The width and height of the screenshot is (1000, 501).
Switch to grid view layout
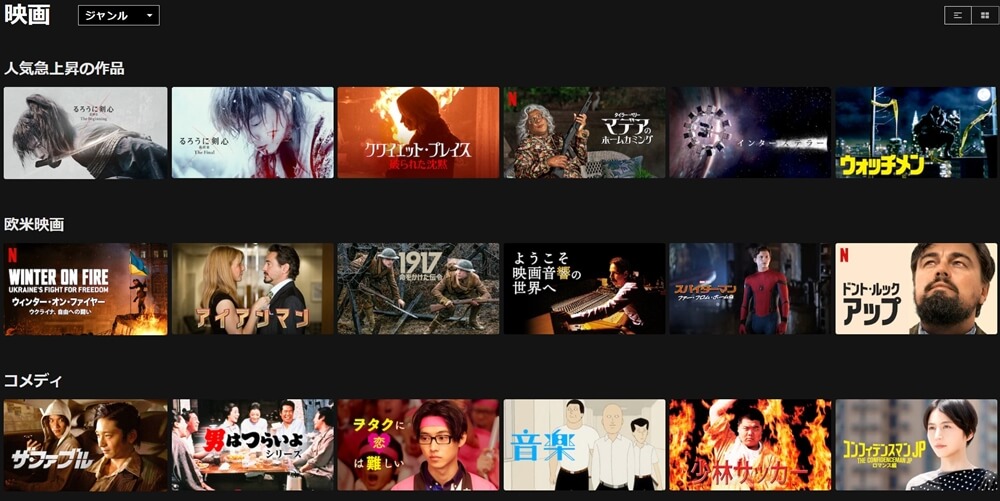point(984,15)
